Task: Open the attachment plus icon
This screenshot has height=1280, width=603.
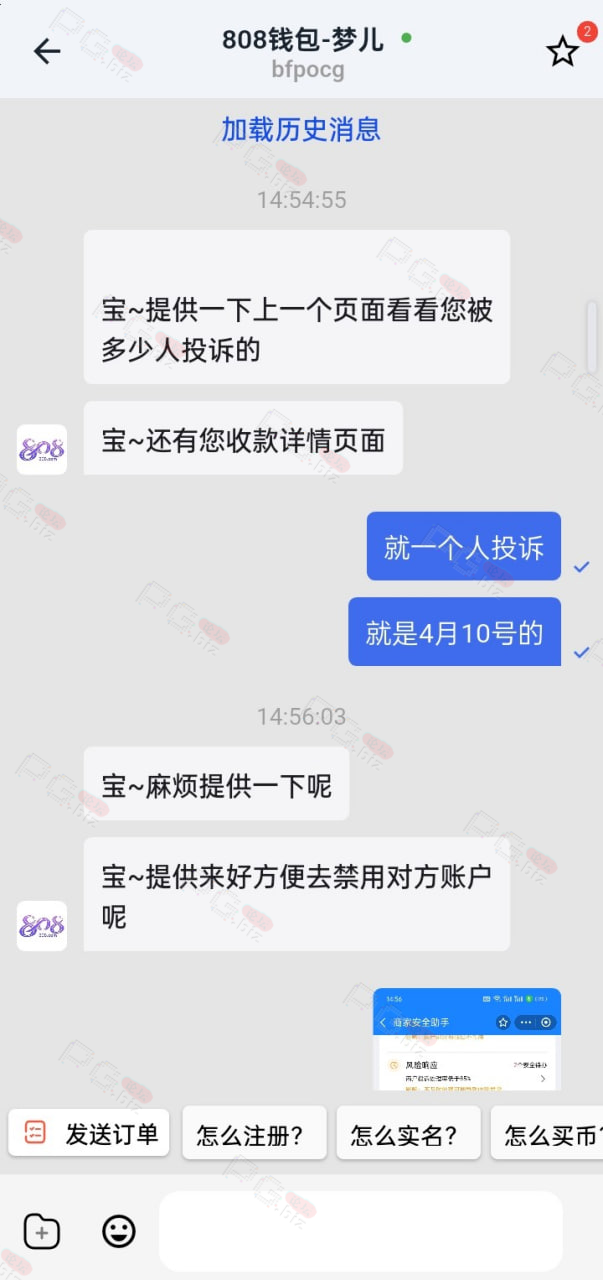Action: coord(42,1232)
